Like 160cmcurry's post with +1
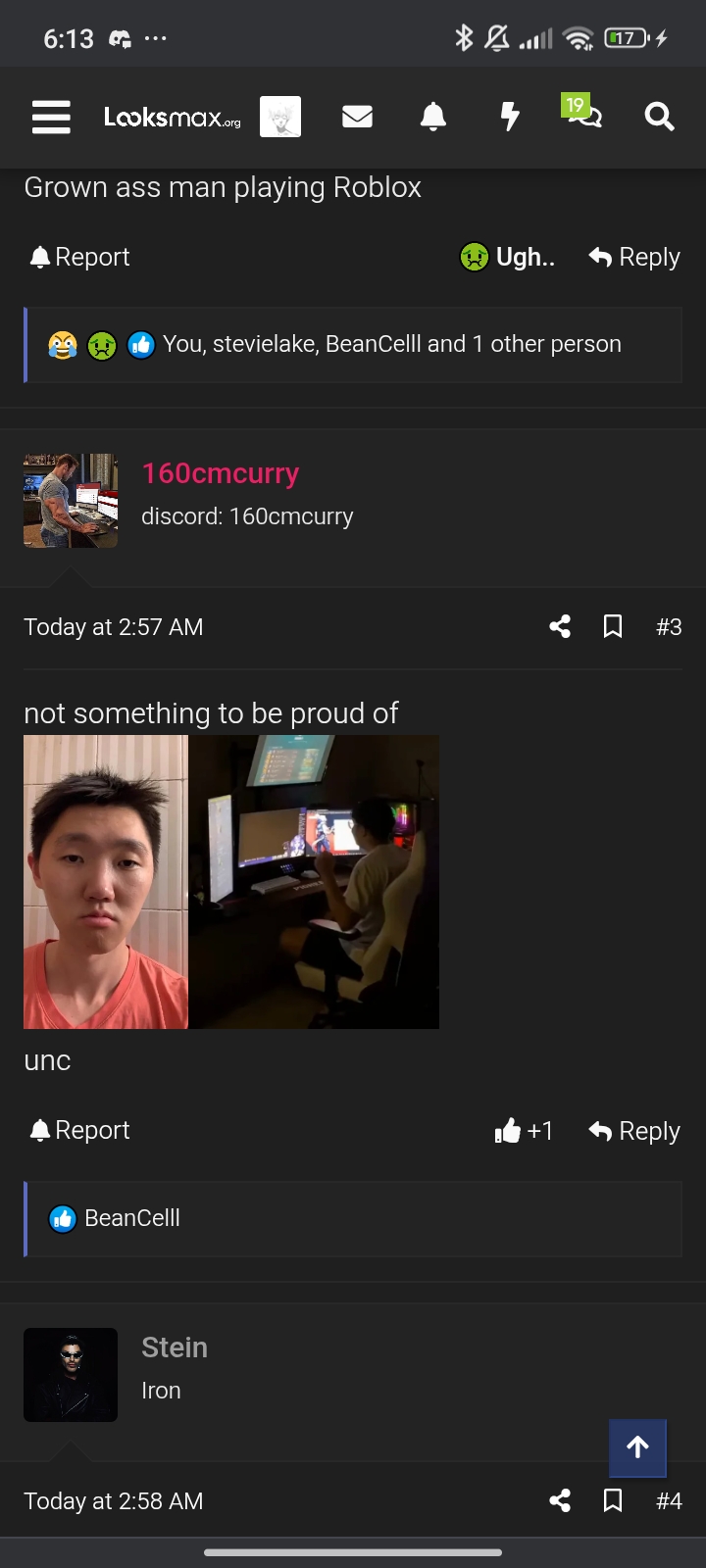 [525, 1131]
